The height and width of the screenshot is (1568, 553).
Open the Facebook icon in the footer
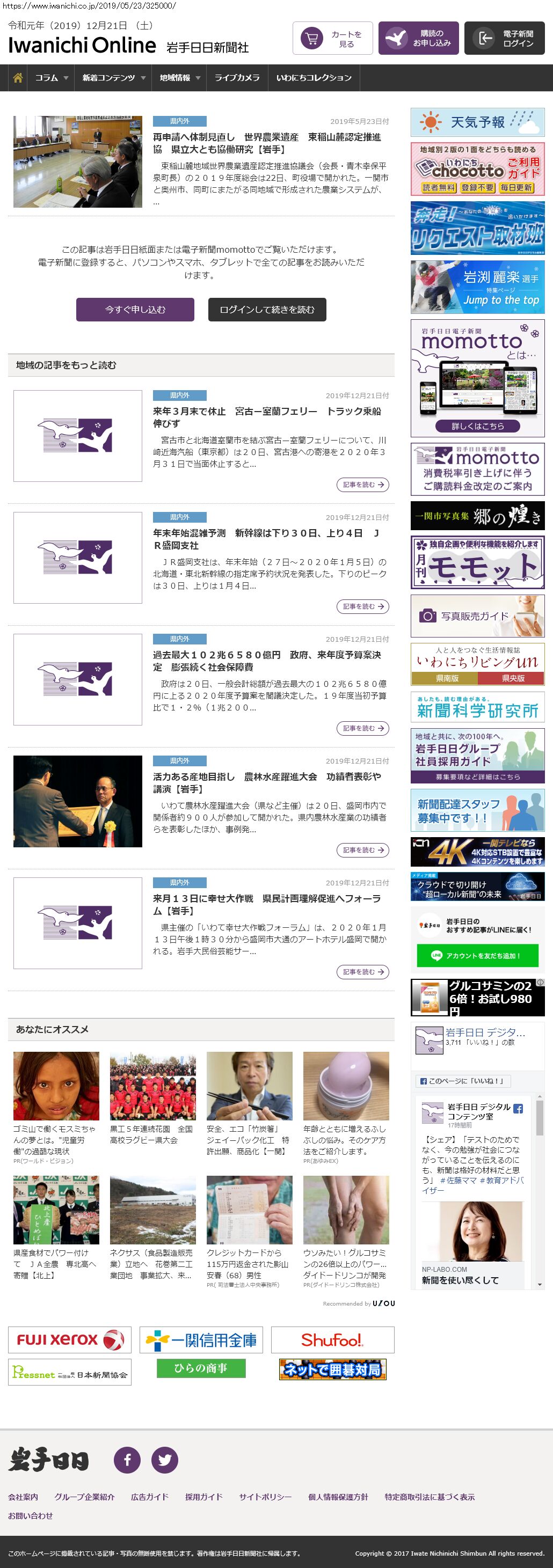[x=127, y=1459]
